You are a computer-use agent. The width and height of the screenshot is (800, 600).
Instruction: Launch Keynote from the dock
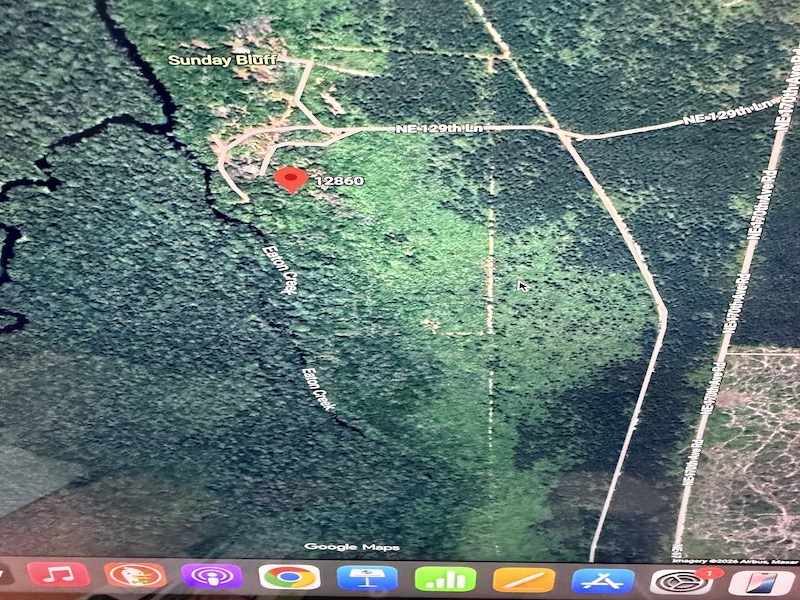pyautogui.click(x=367, y=579)
